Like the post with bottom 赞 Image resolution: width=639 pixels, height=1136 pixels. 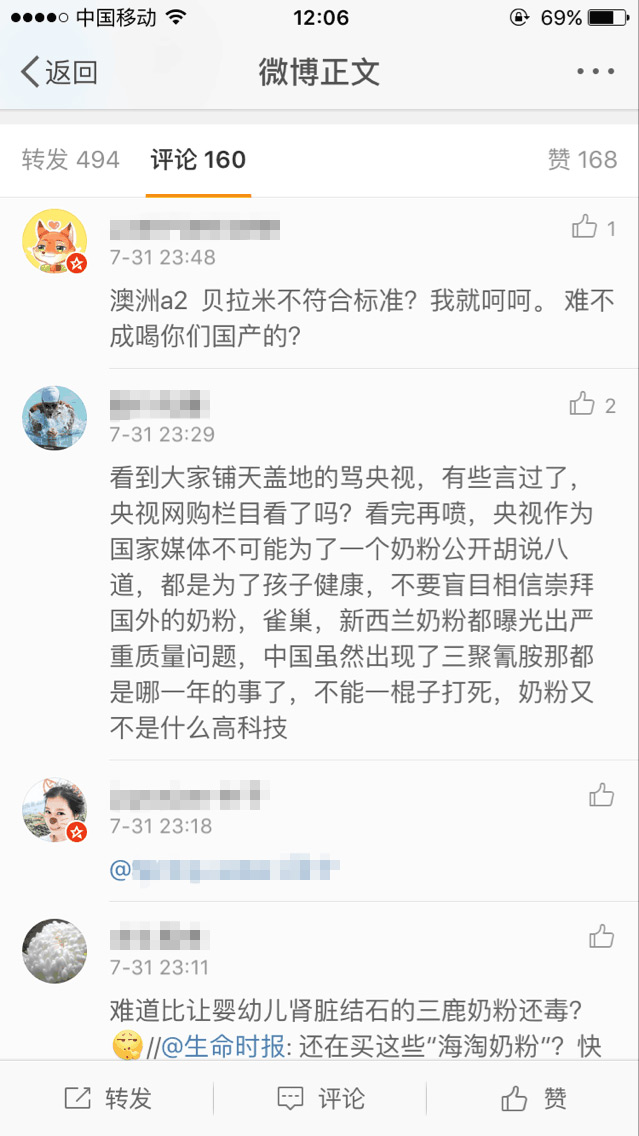click(x=534, y=1098)
